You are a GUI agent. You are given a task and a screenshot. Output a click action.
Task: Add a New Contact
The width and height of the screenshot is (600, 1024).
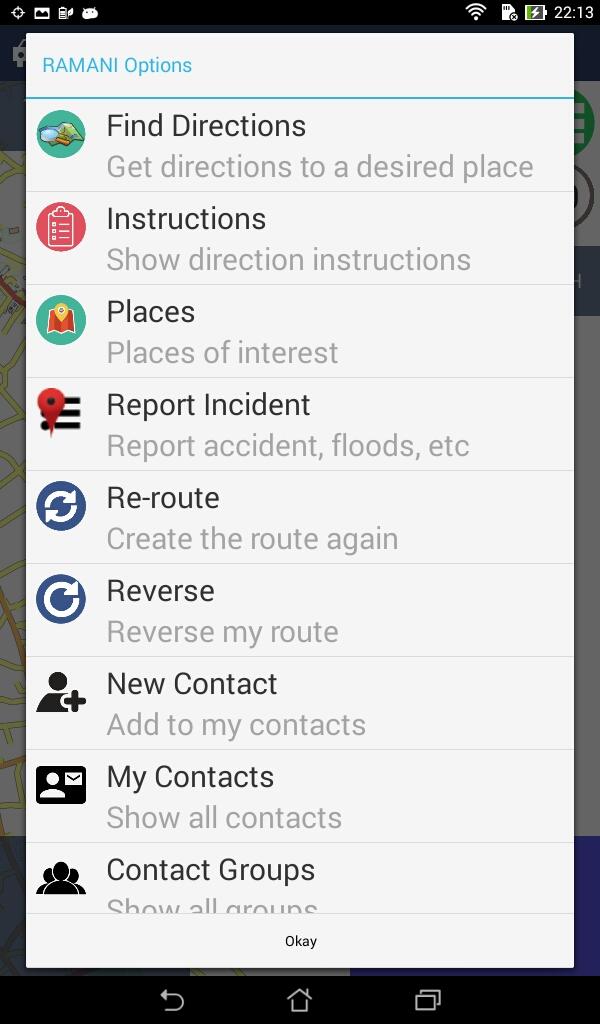pyautogui.click(x=300, y=703)
